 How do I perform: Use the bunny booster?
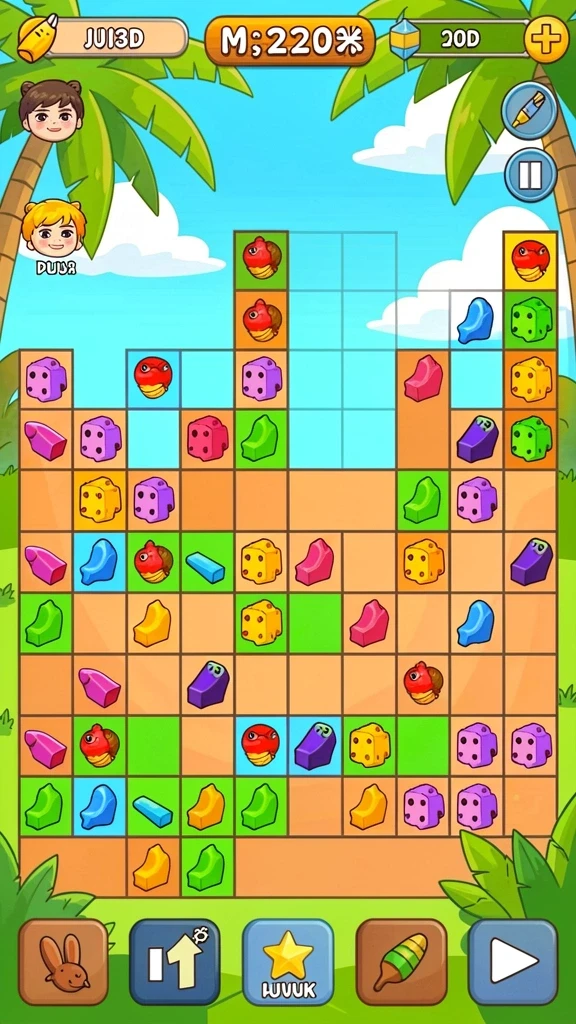tap(63, 961)
